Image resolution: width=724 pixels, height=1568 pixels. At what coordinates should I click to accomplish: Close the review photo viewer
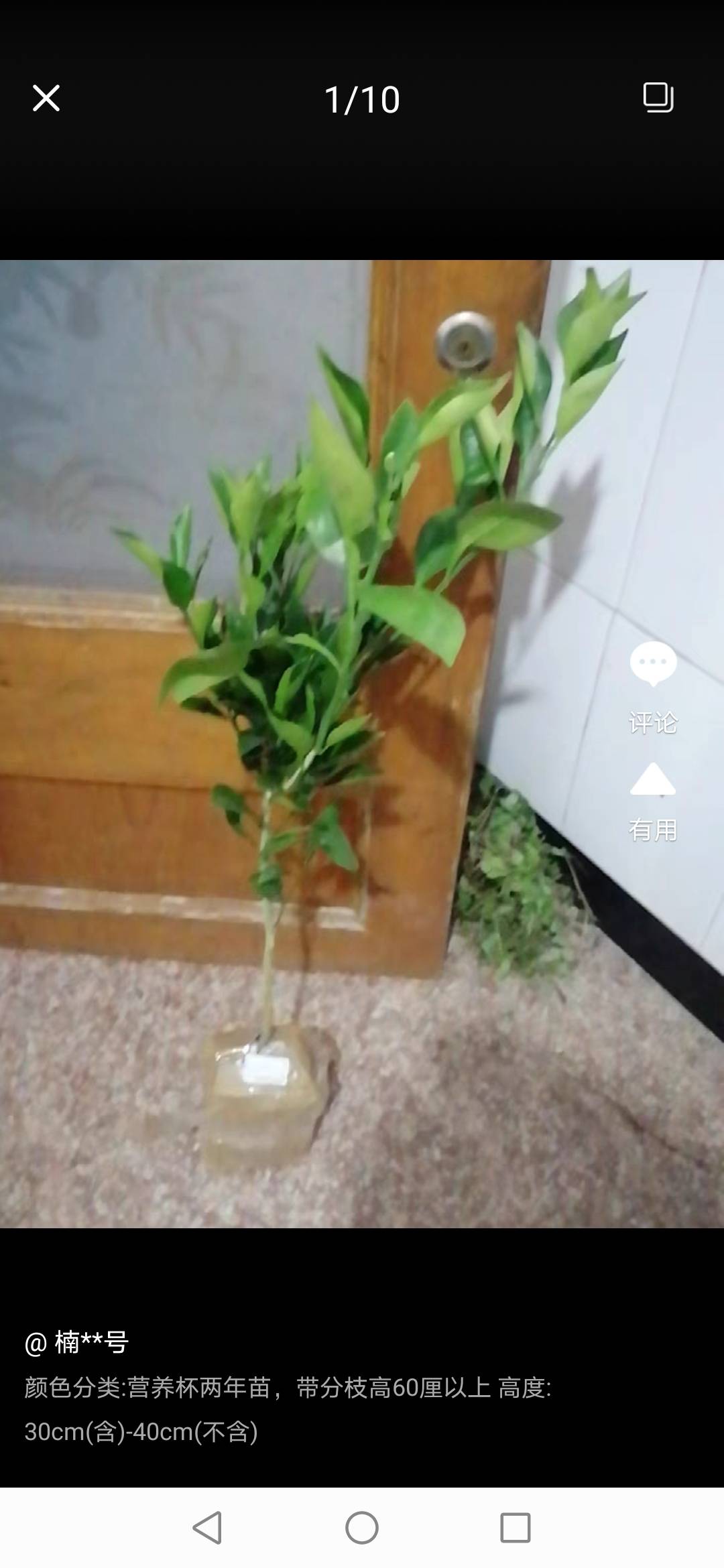click(46, 99)
